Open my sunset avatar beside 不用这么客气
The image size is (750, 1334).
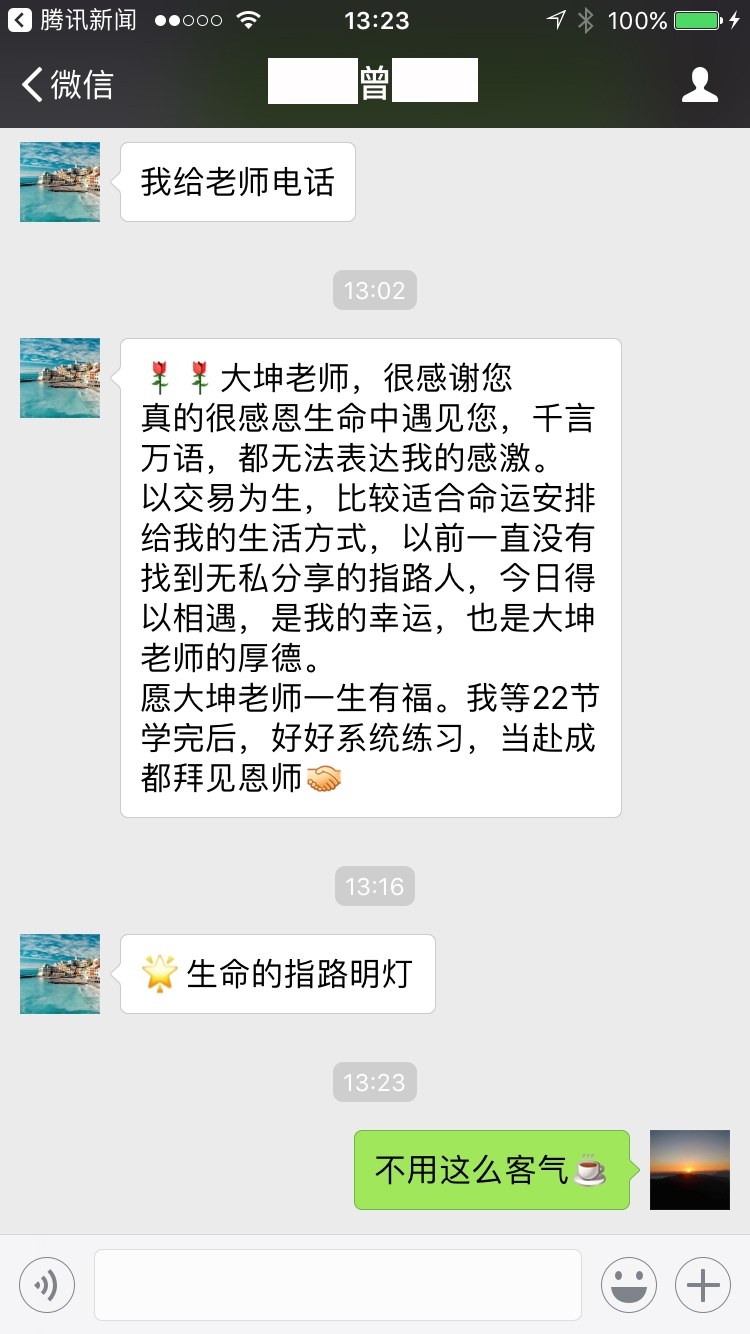[x=689, y=1170]
